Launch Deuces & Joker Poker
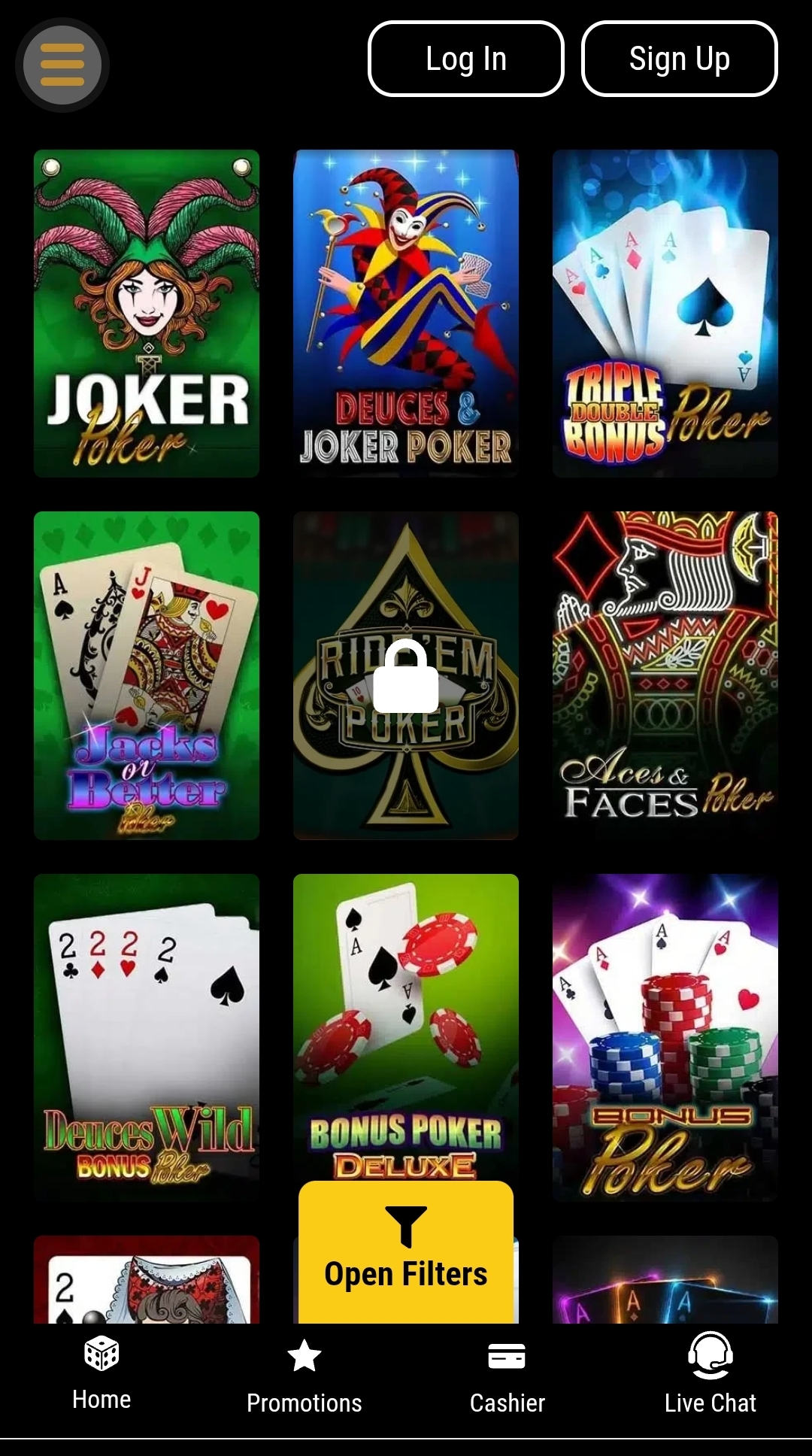 405,313
